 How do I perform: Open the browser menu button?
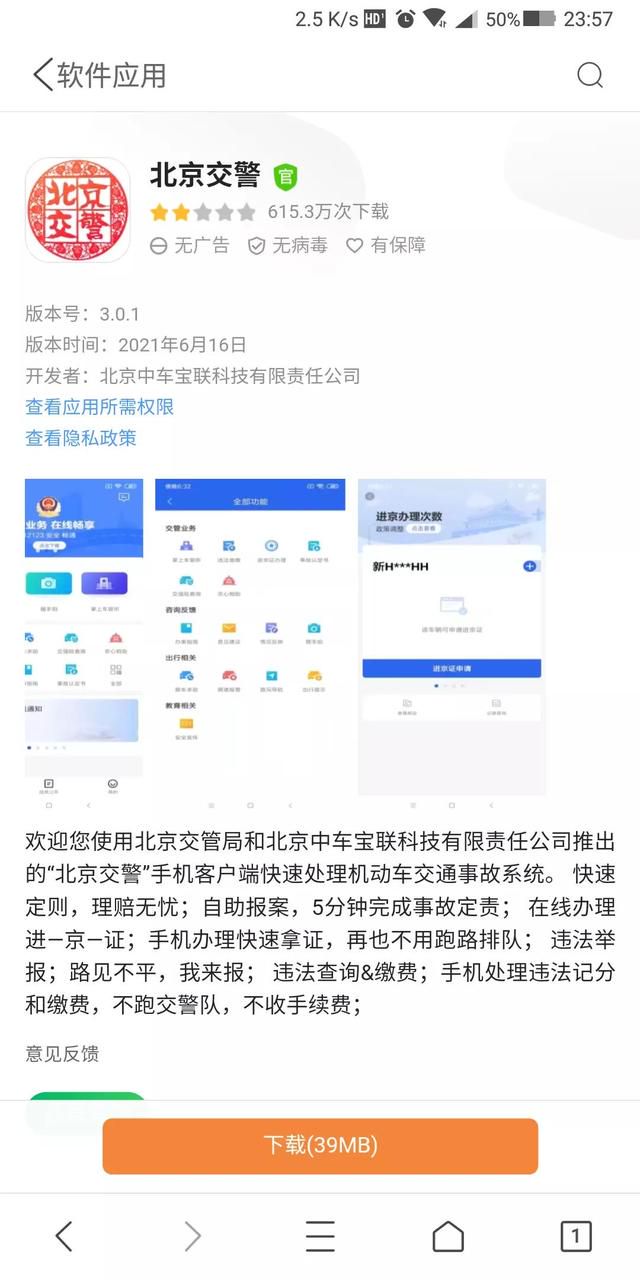coord(320,1237)
